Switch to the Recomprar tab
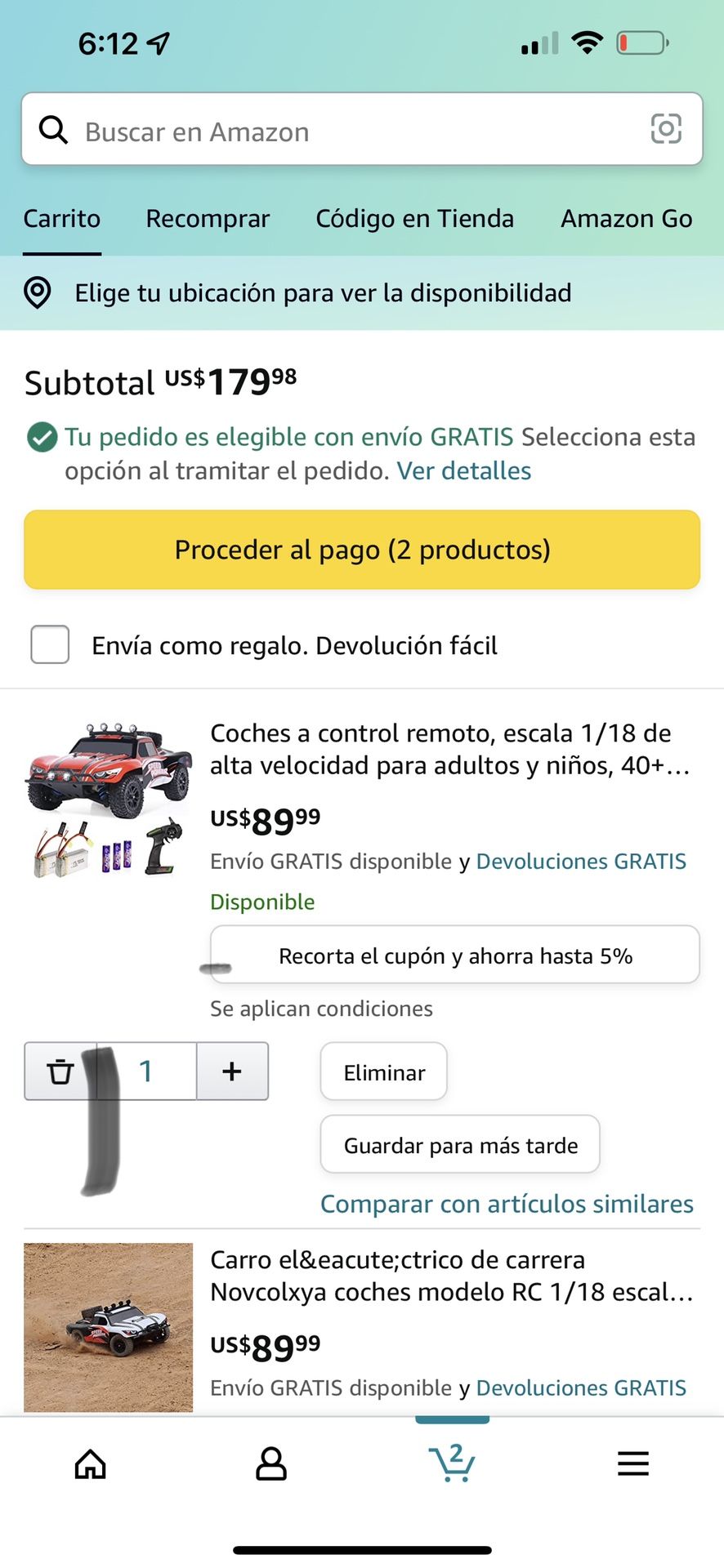Viewport: 724px width, 1568px height. point(208,218)
